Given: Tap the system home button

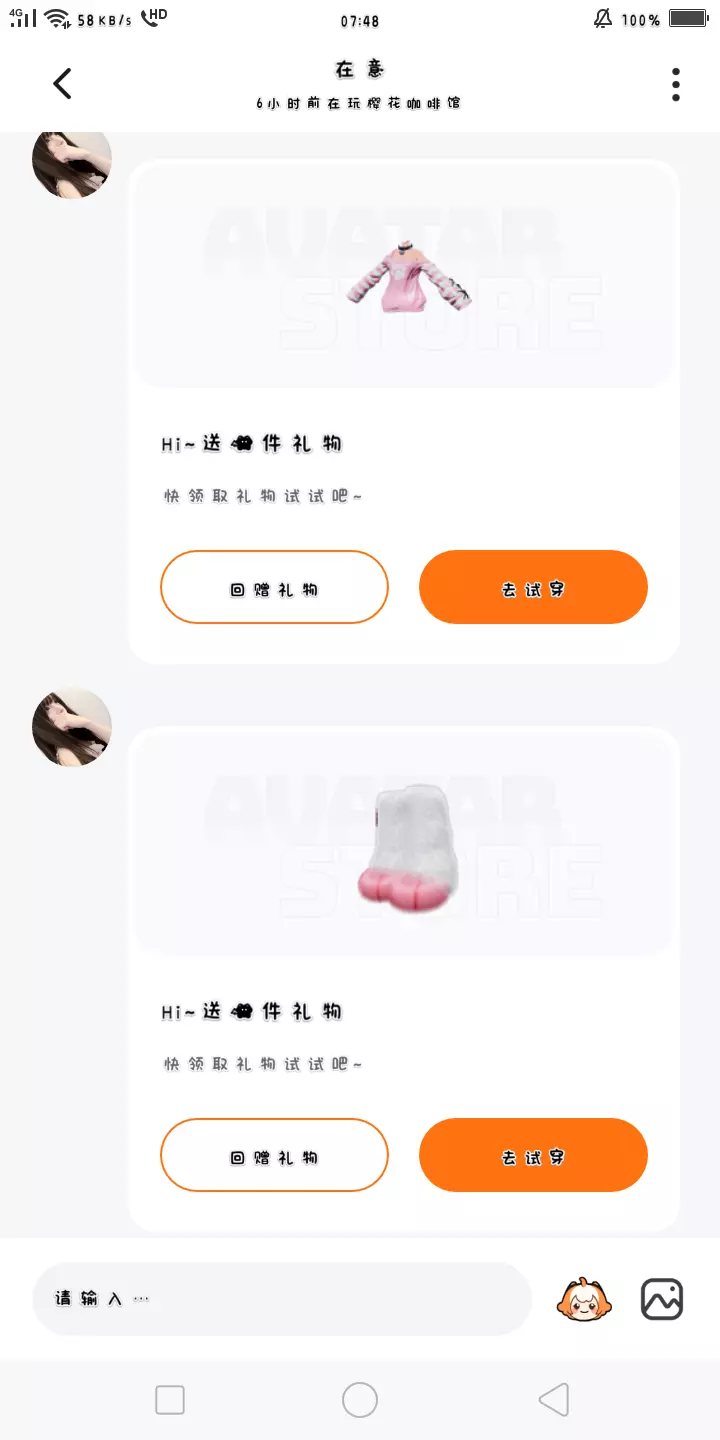Looking at the screenshot, I should point(360,1400).
